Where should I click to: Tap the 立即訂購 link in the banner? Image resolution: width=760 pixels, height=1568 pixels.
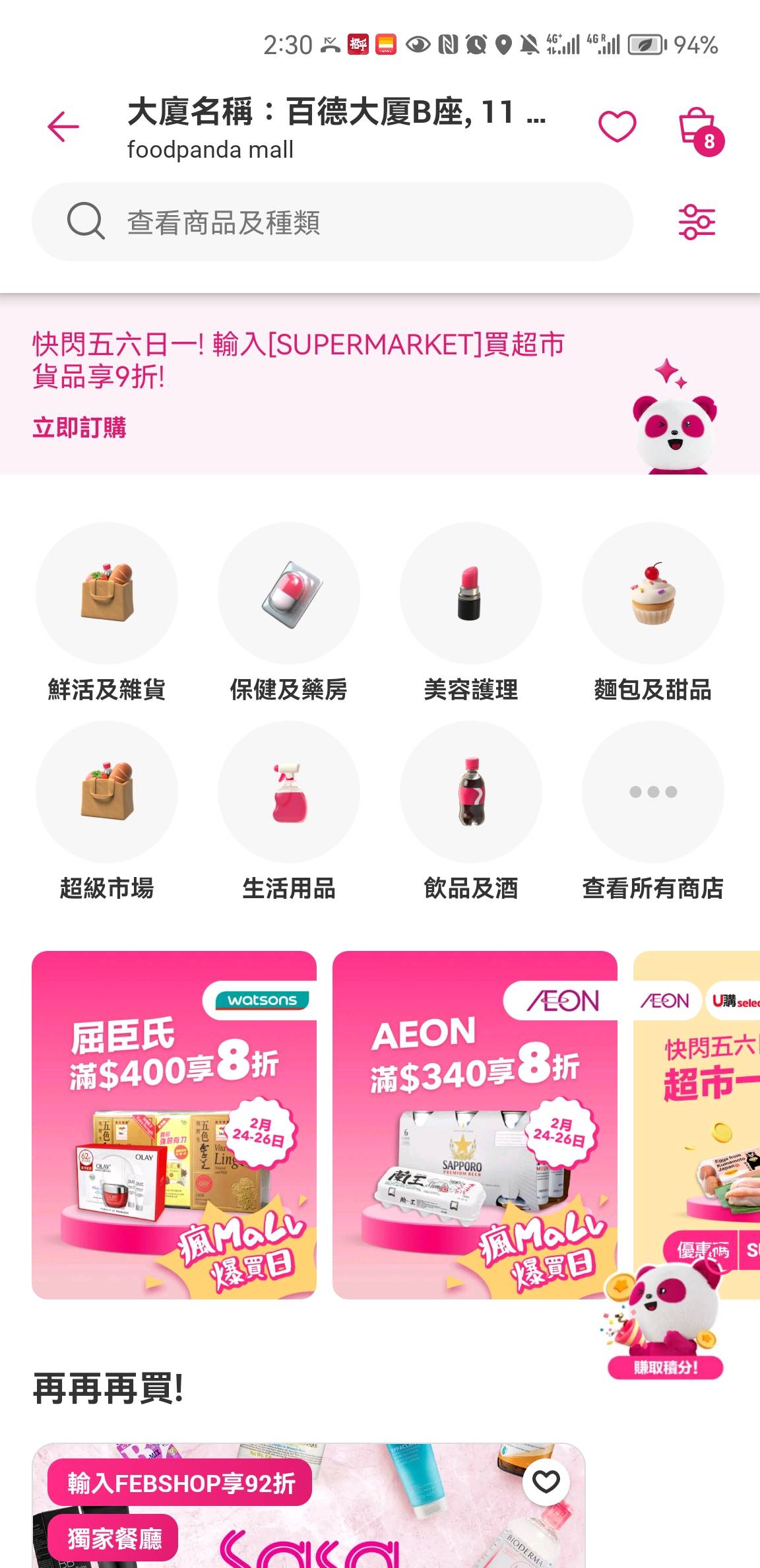(x=79, y=427)
